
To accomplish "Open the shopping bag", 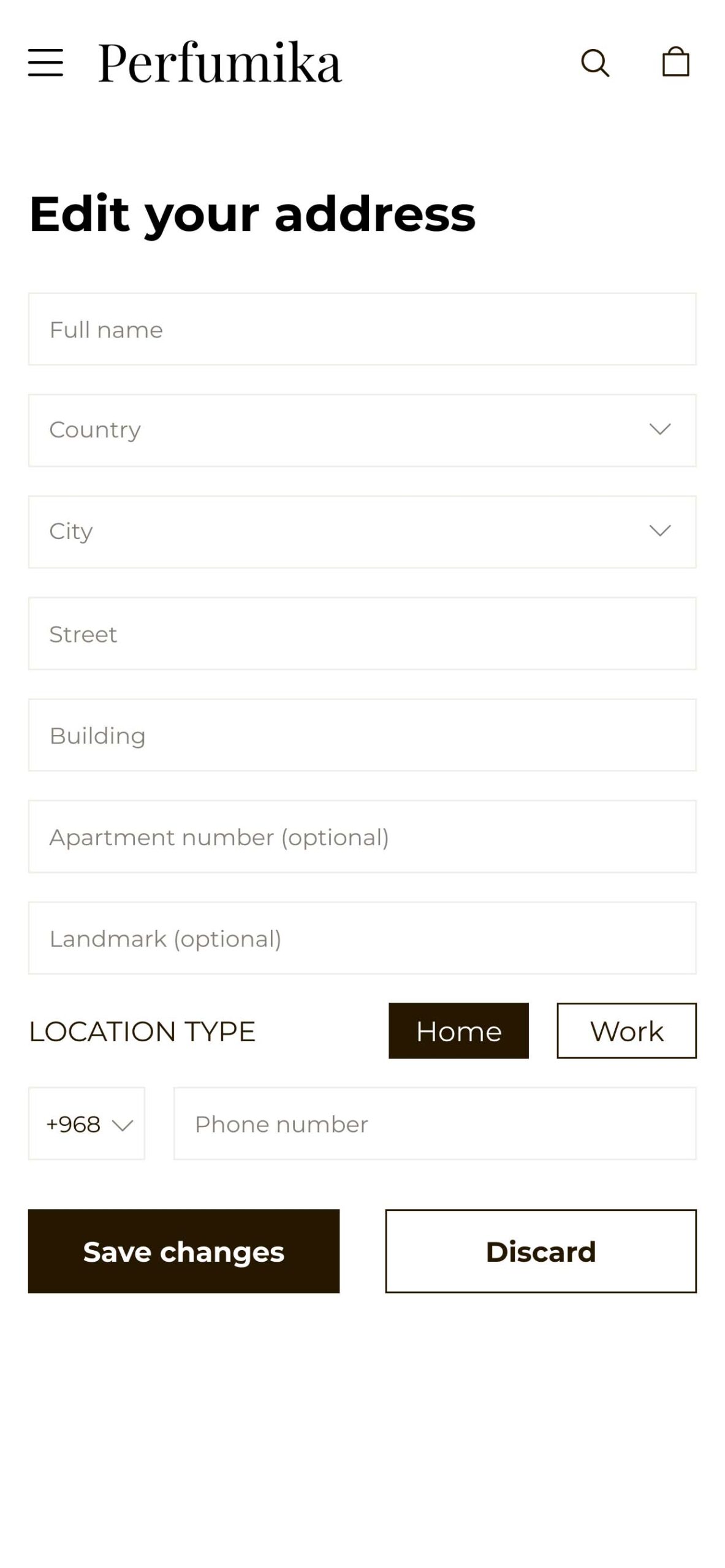I will (675, 62).
